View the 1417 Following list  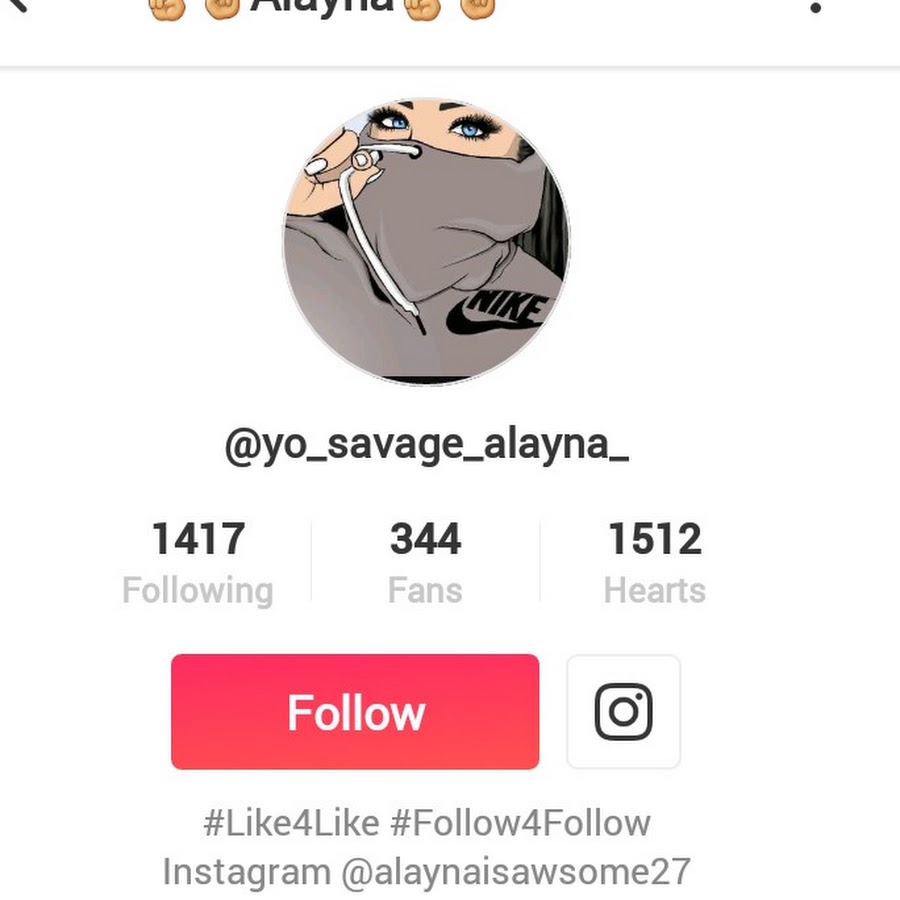[198, 562]
